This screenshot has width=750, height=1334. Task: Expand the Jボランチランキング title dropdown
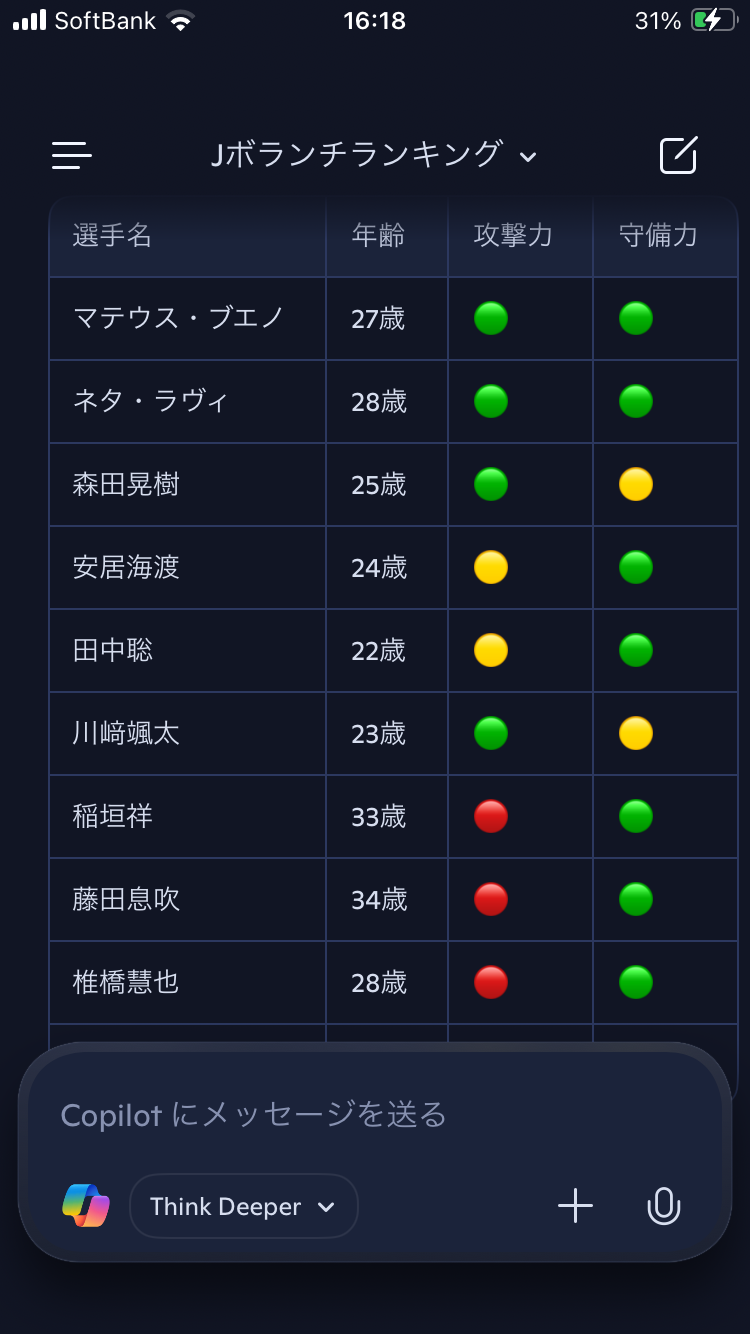[374, 155]
